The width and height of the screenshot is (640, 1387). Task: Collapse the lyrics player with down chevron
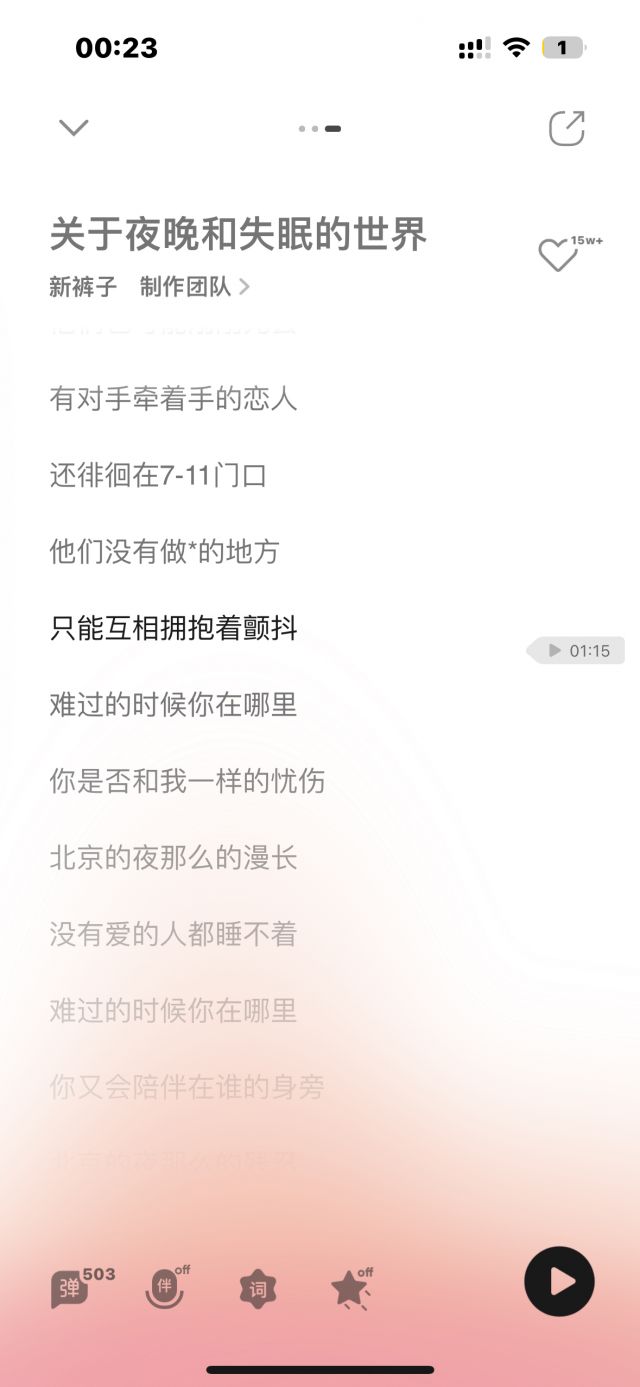coord(74,128)
